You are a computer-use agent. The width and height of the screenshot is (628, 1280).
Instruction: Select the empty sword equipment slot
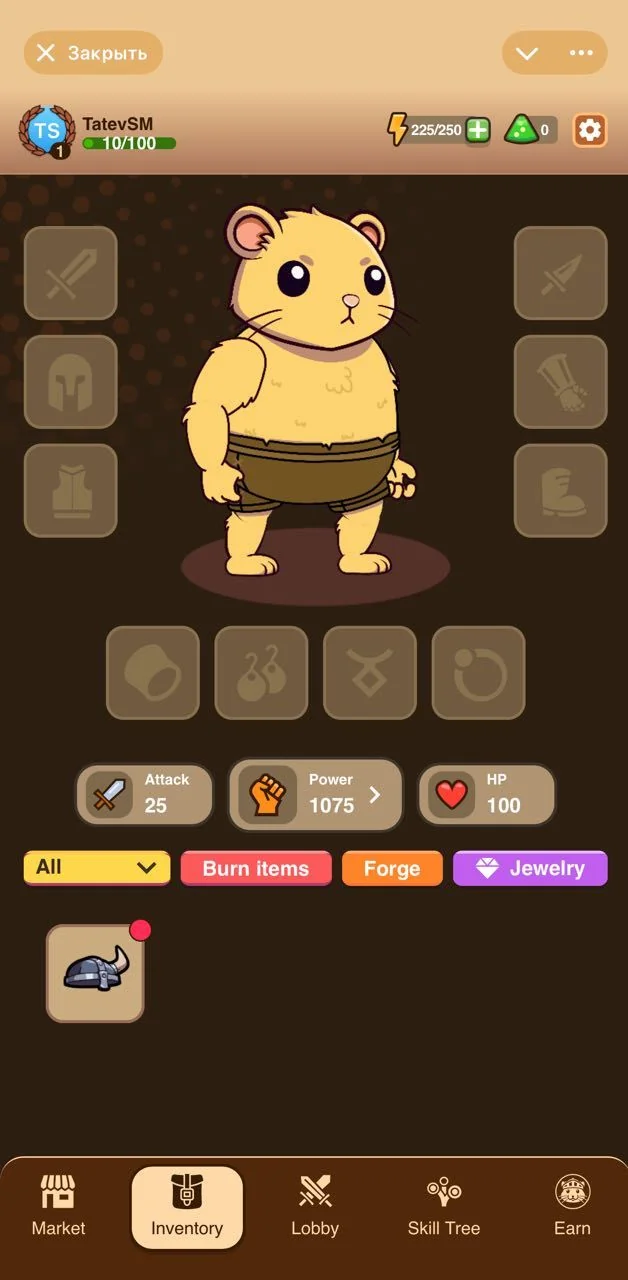tap(71, 273)
